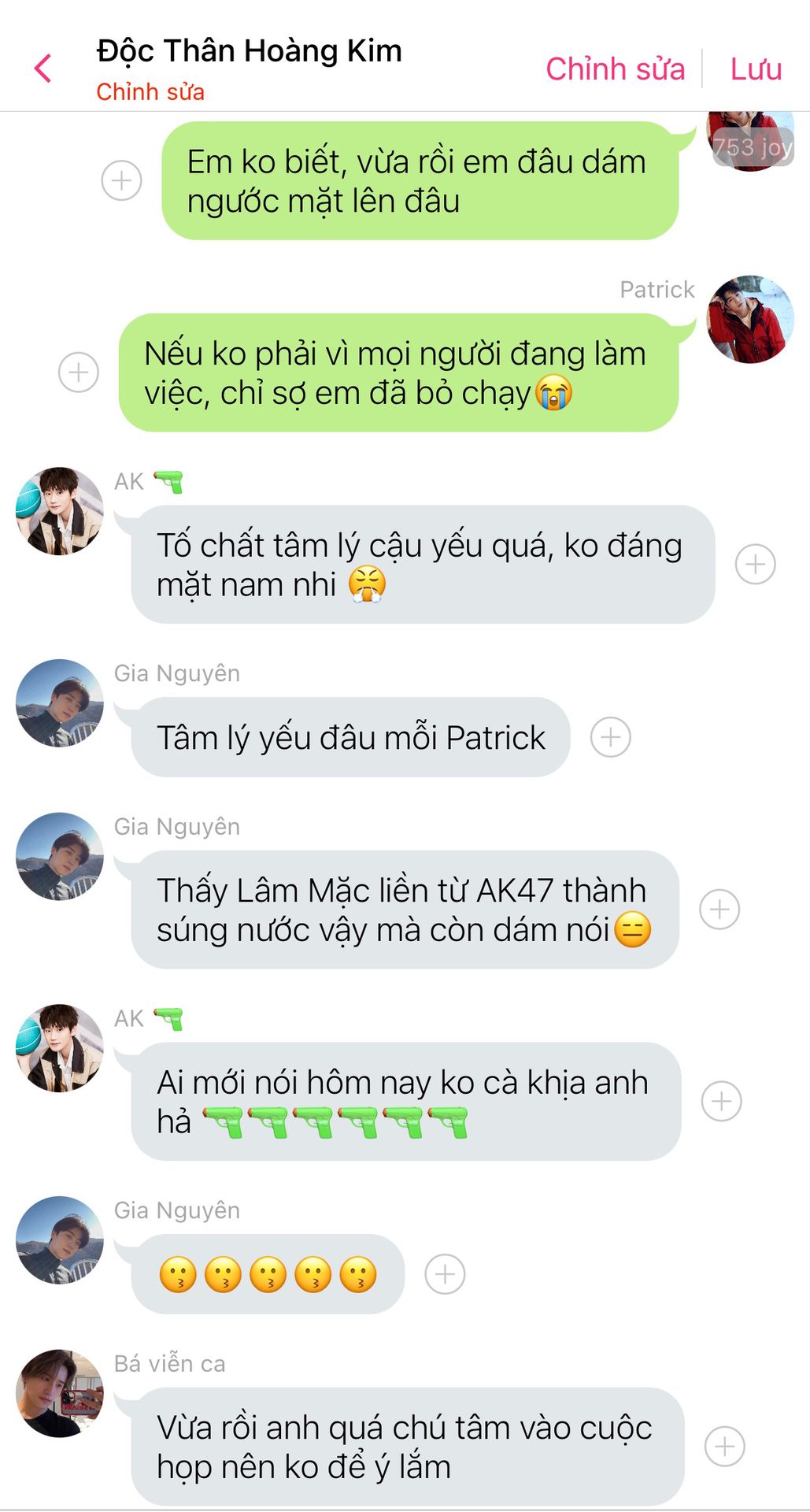Image resolution: width=810 pixels, height=1512 pixels.
Task: Tap the plus beside "Tâm lý yếu đâu" message
Action: (611, 737)
